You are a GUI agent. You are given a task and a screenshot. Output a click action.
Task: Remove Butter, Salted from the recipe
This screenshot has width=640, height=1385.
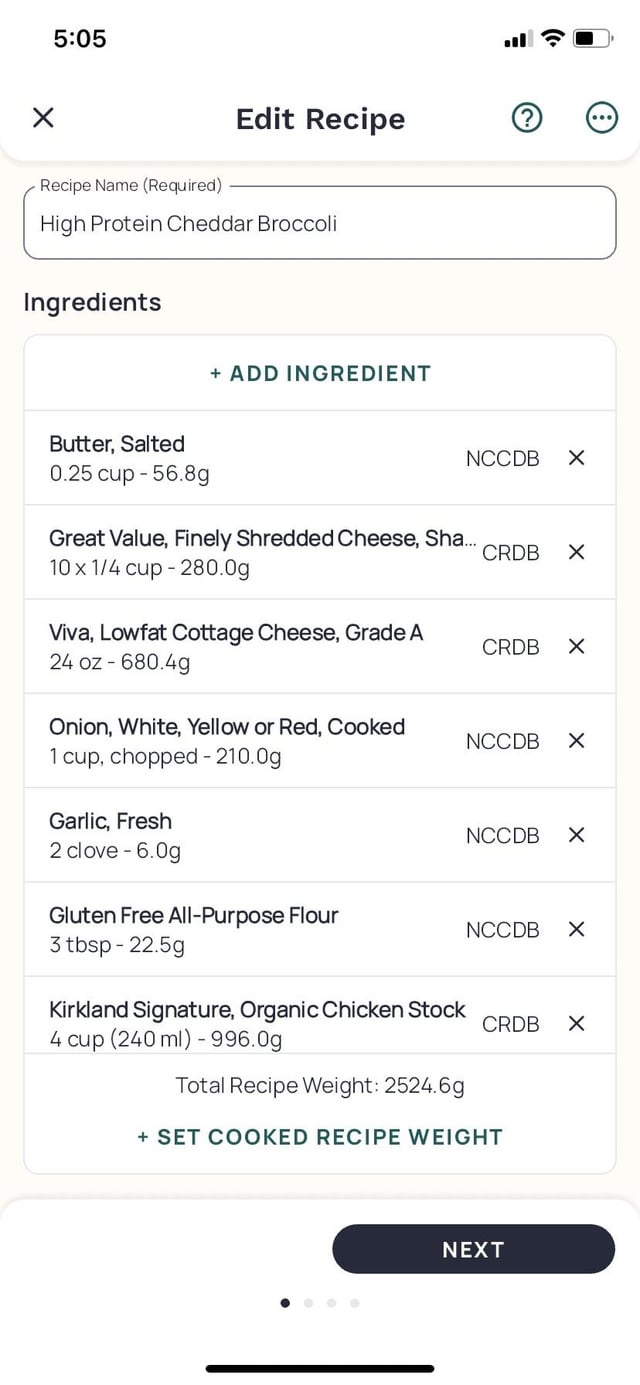(x=576, y=458)
